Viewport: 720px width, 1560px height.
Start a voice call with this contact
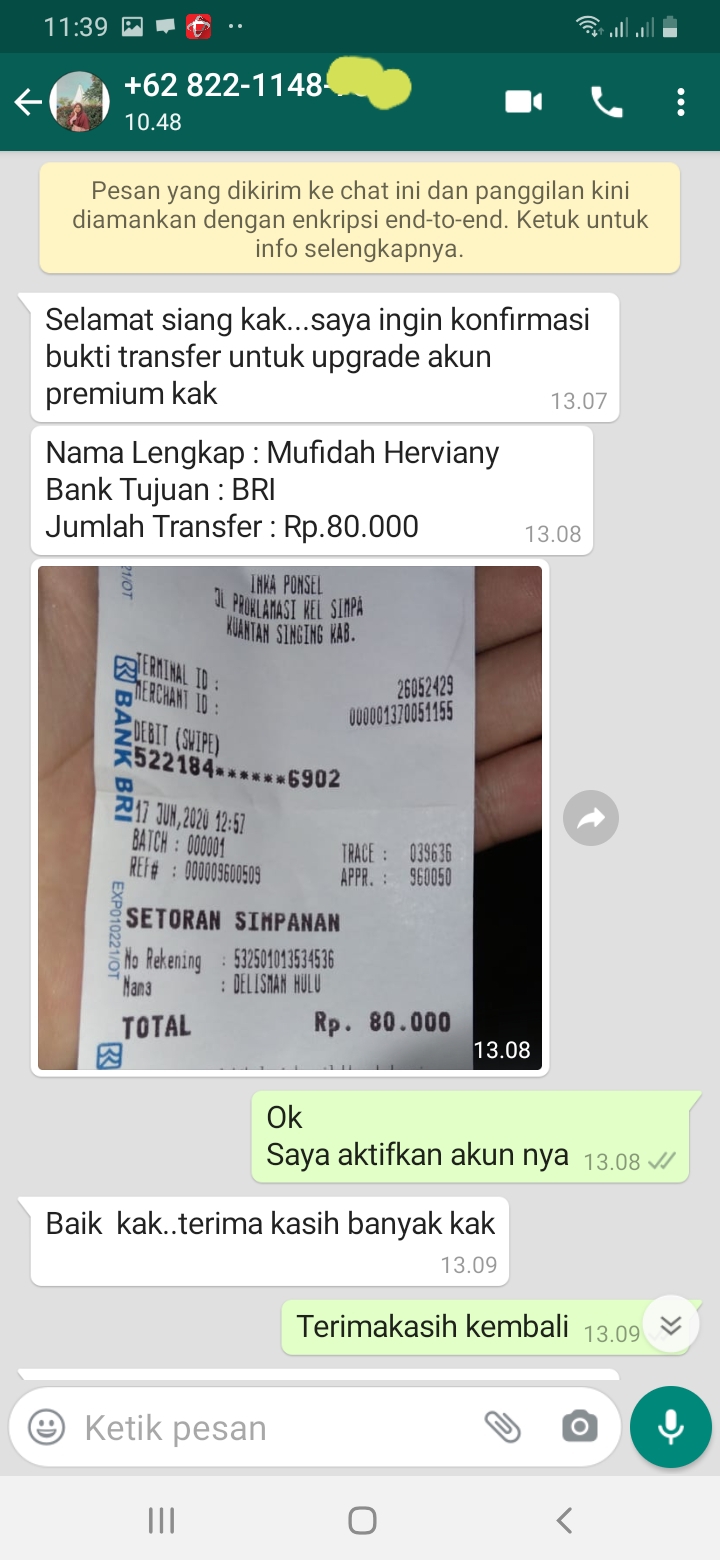point(606,102)
